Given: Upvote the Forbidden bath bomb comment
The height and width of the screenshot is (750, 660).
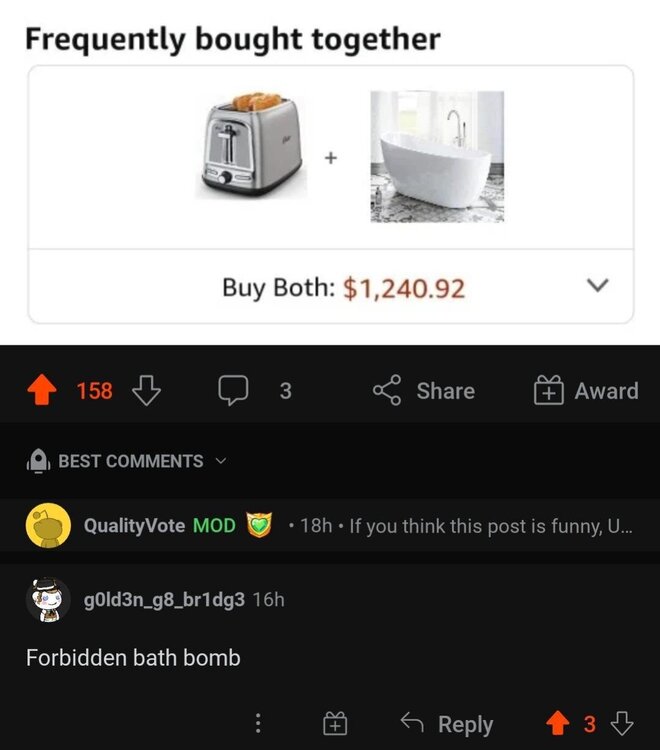Looking at the screenshot, I should pos(557,723).
